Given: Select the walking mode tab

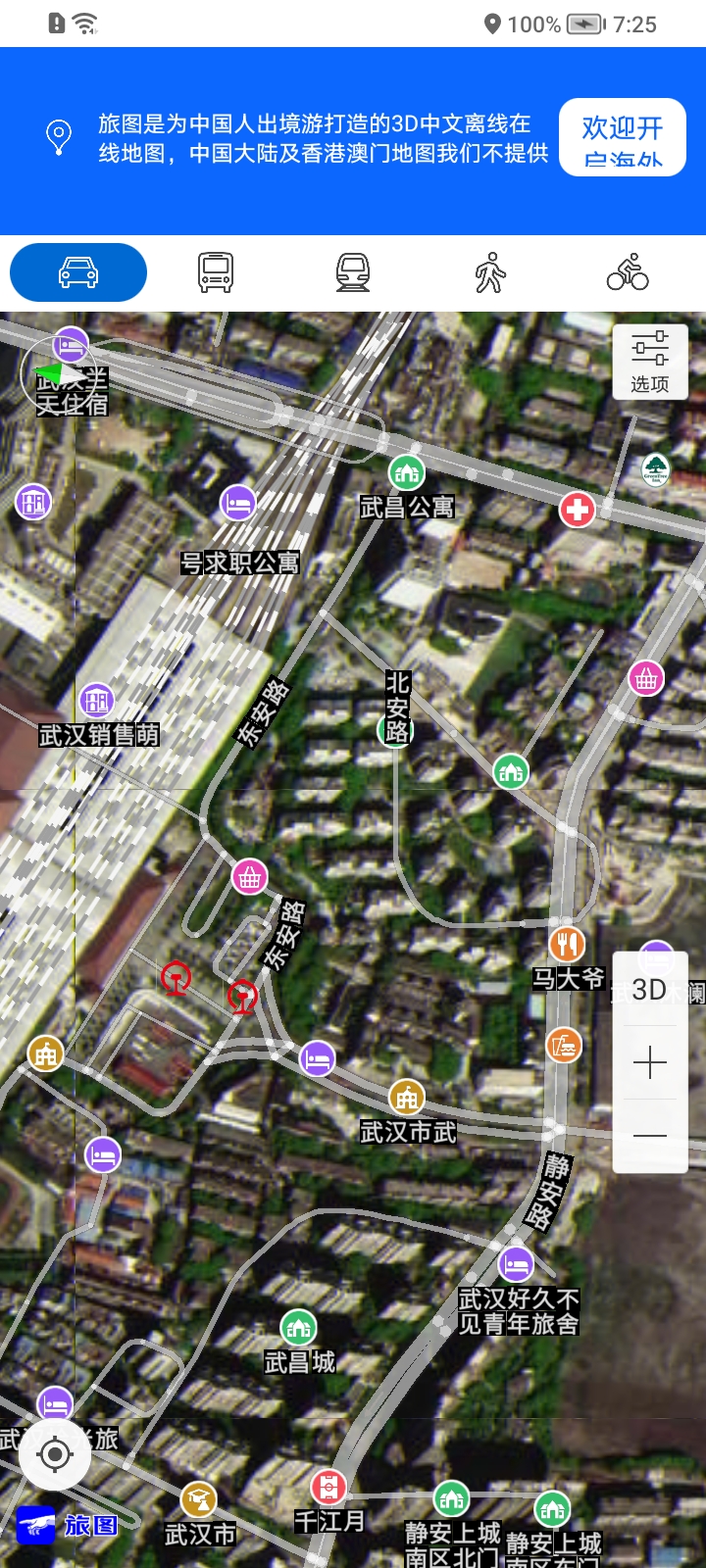Looking at the screenshot, I should (x=490, y=272).
